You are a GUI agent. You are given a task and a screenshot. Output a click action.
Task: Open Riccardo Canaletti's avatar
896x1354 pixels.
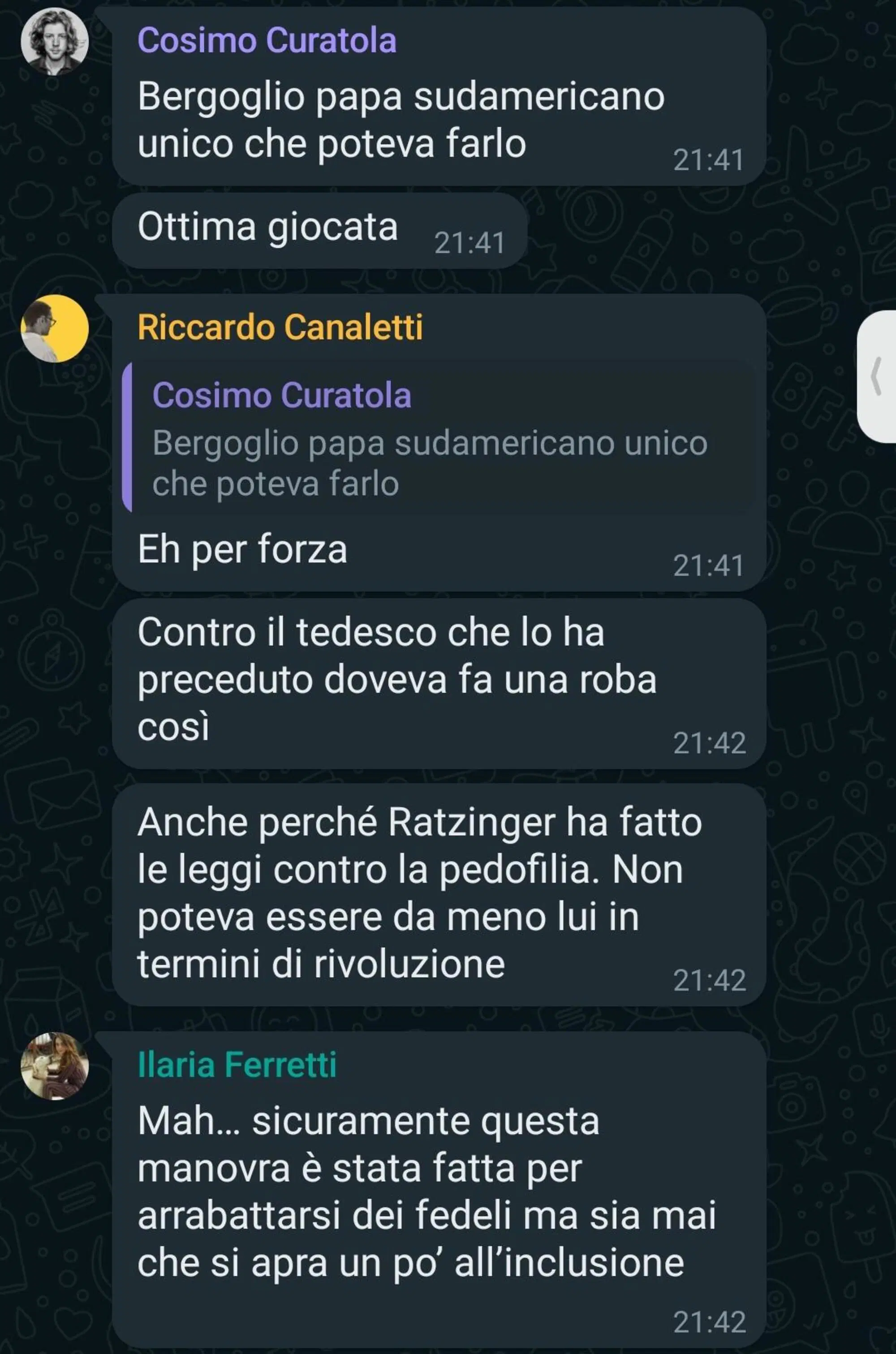pos(54,328)
